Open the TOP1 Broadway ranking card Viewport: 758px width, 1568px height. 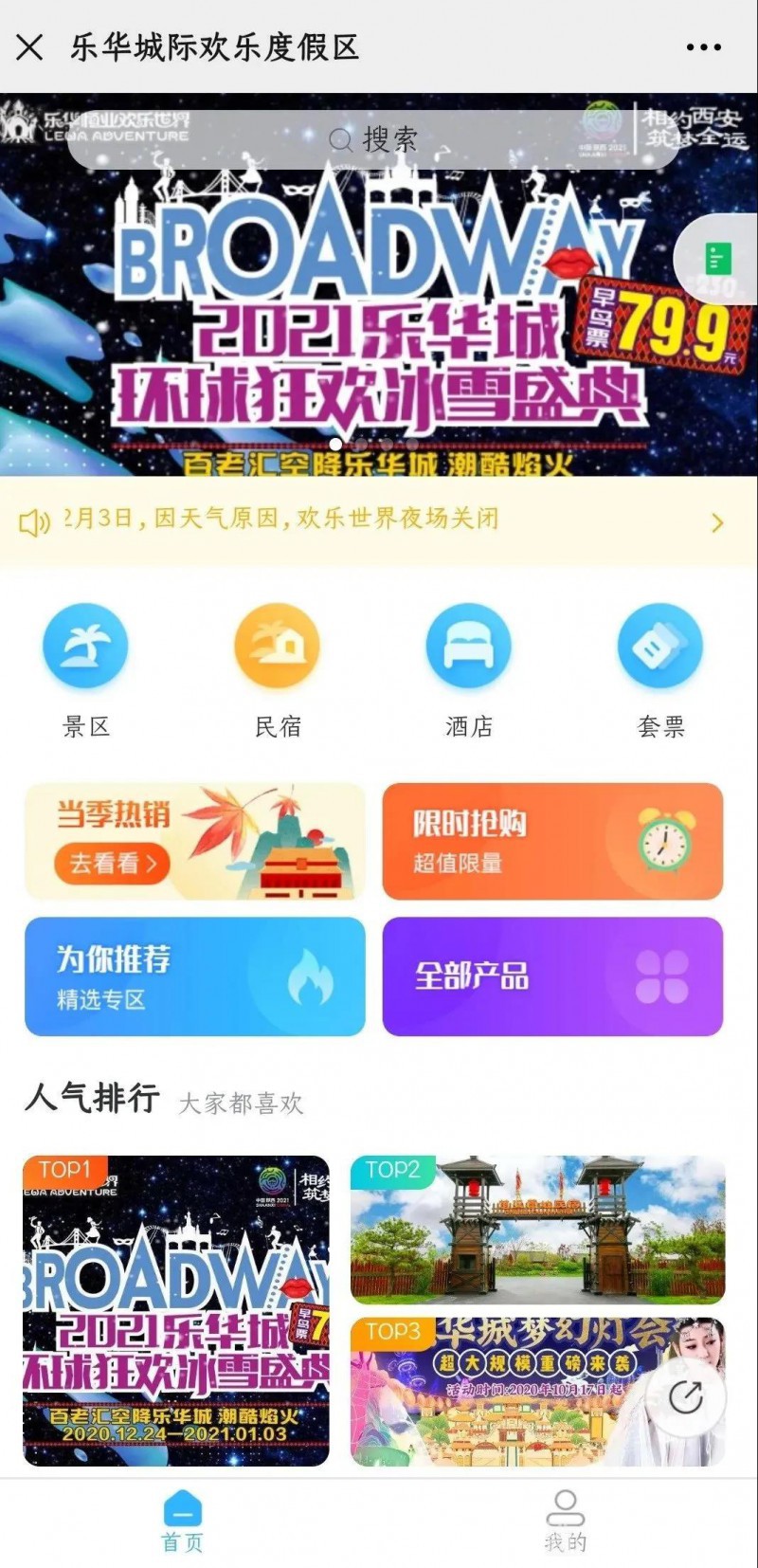176,1310
